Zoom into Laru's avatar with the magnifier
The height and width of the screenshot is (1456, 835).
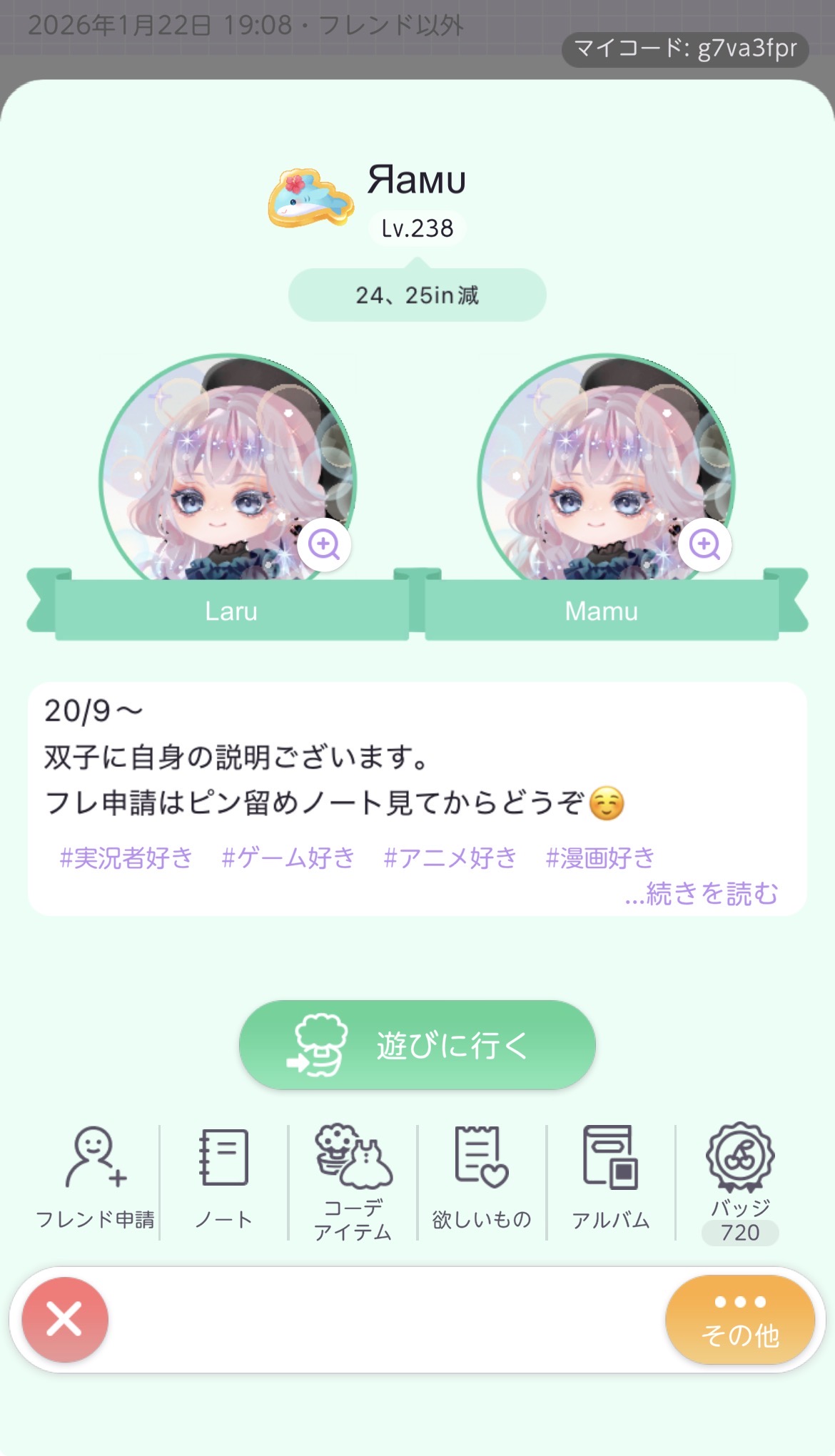tap(324, 545)
